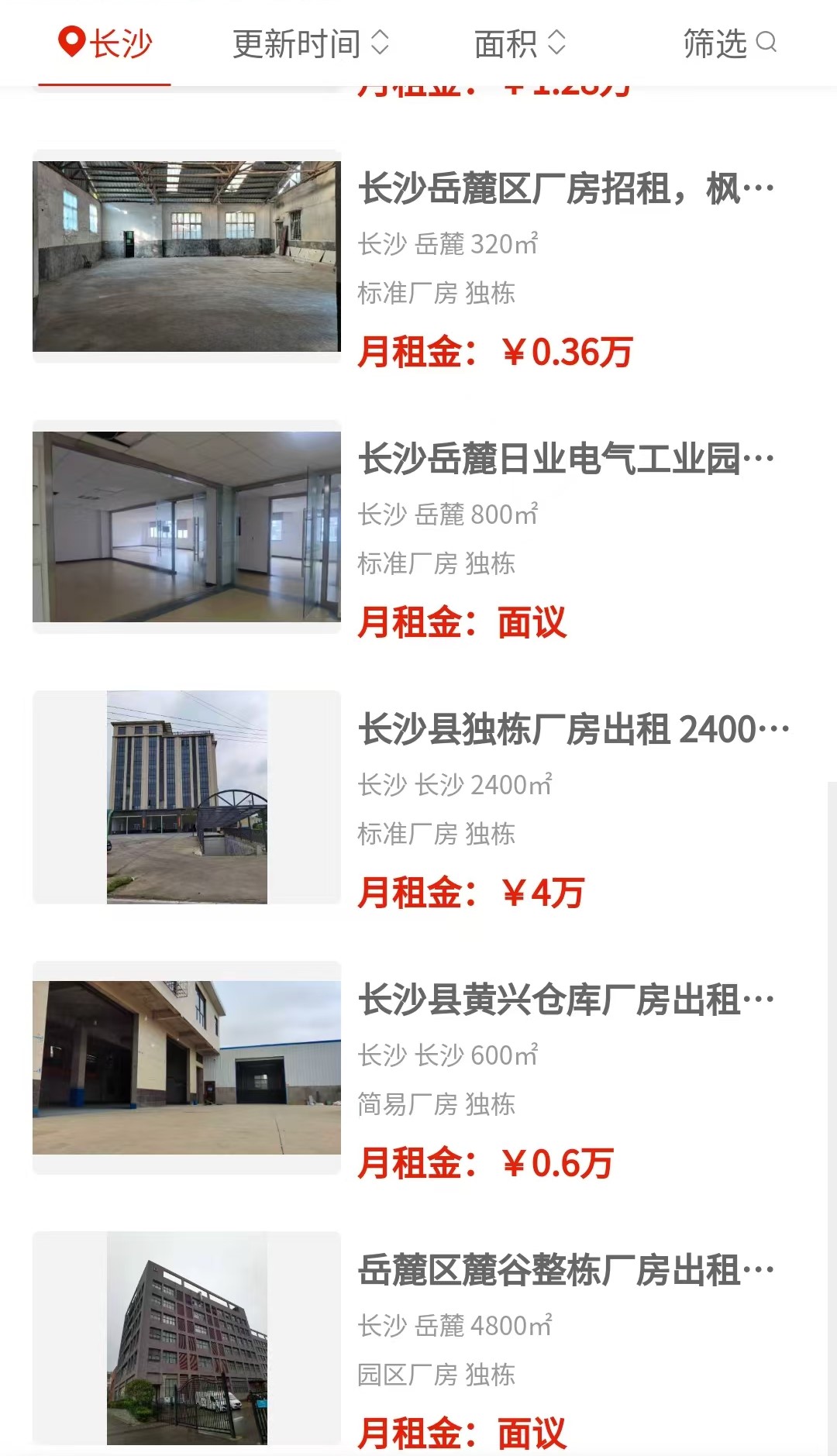
Task: Sort listings by 面积
Action: click(x=519, y=43)
